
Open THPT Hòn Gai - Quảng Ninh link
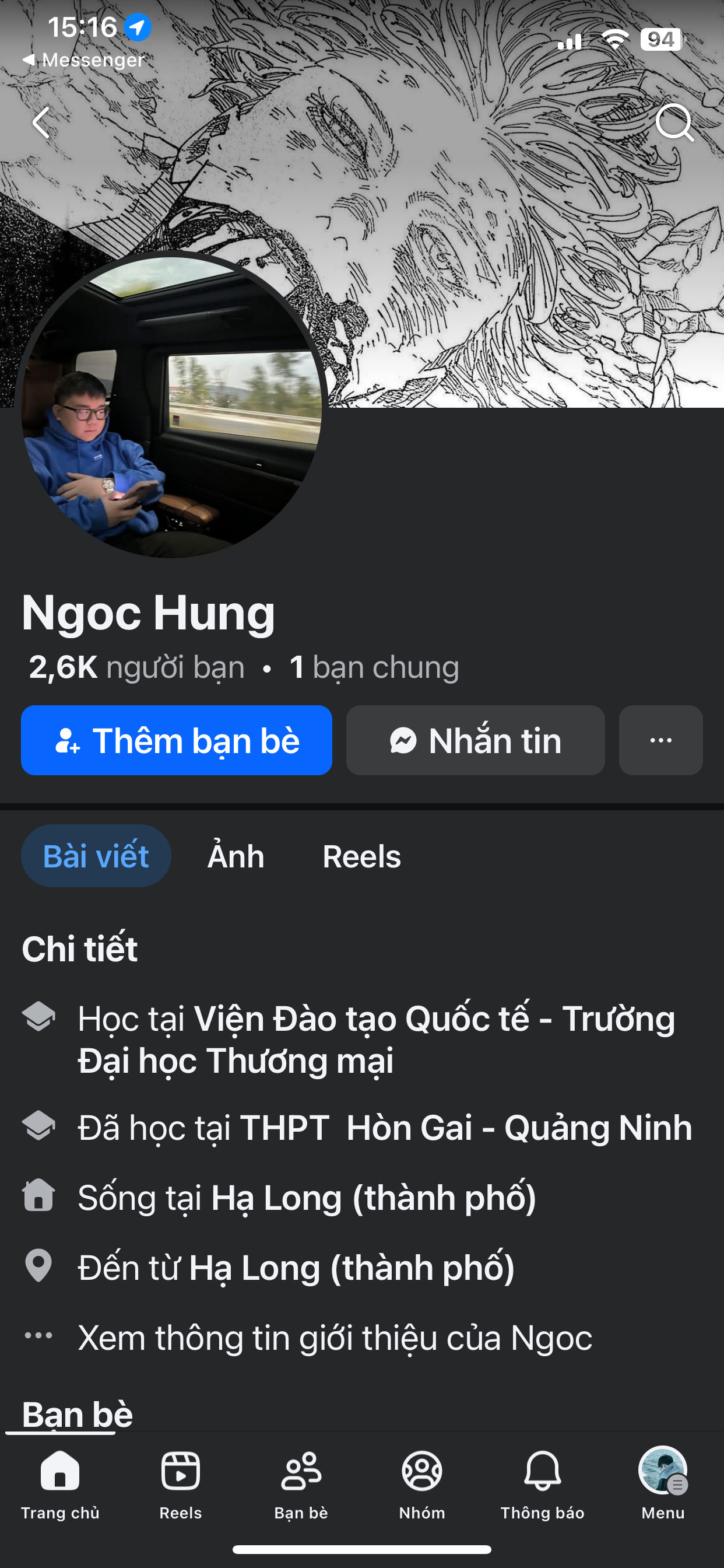pos(465,1128)
